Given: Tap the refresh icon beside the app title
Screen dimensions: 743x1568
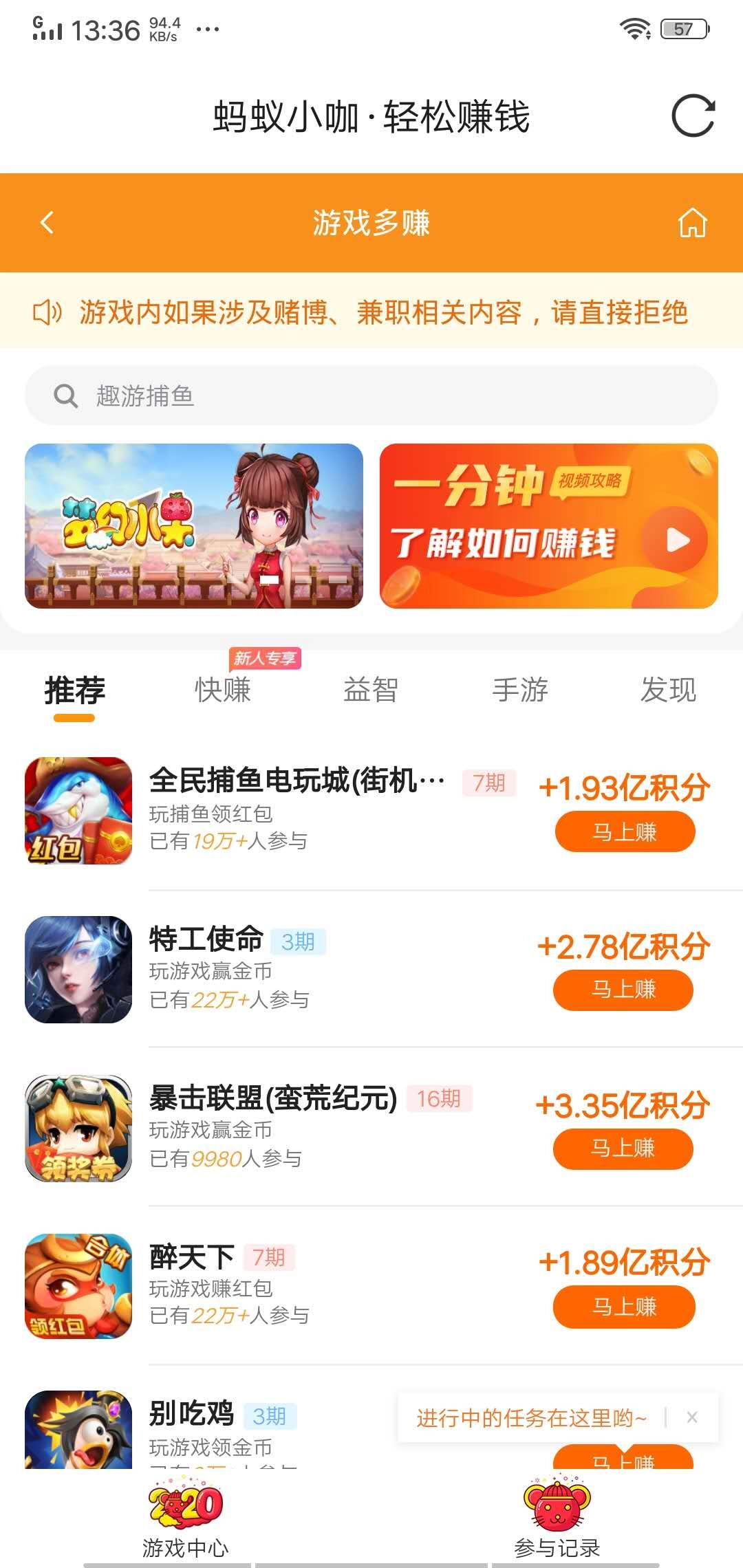Looking at the screenshot, I should tap(695, 117).
